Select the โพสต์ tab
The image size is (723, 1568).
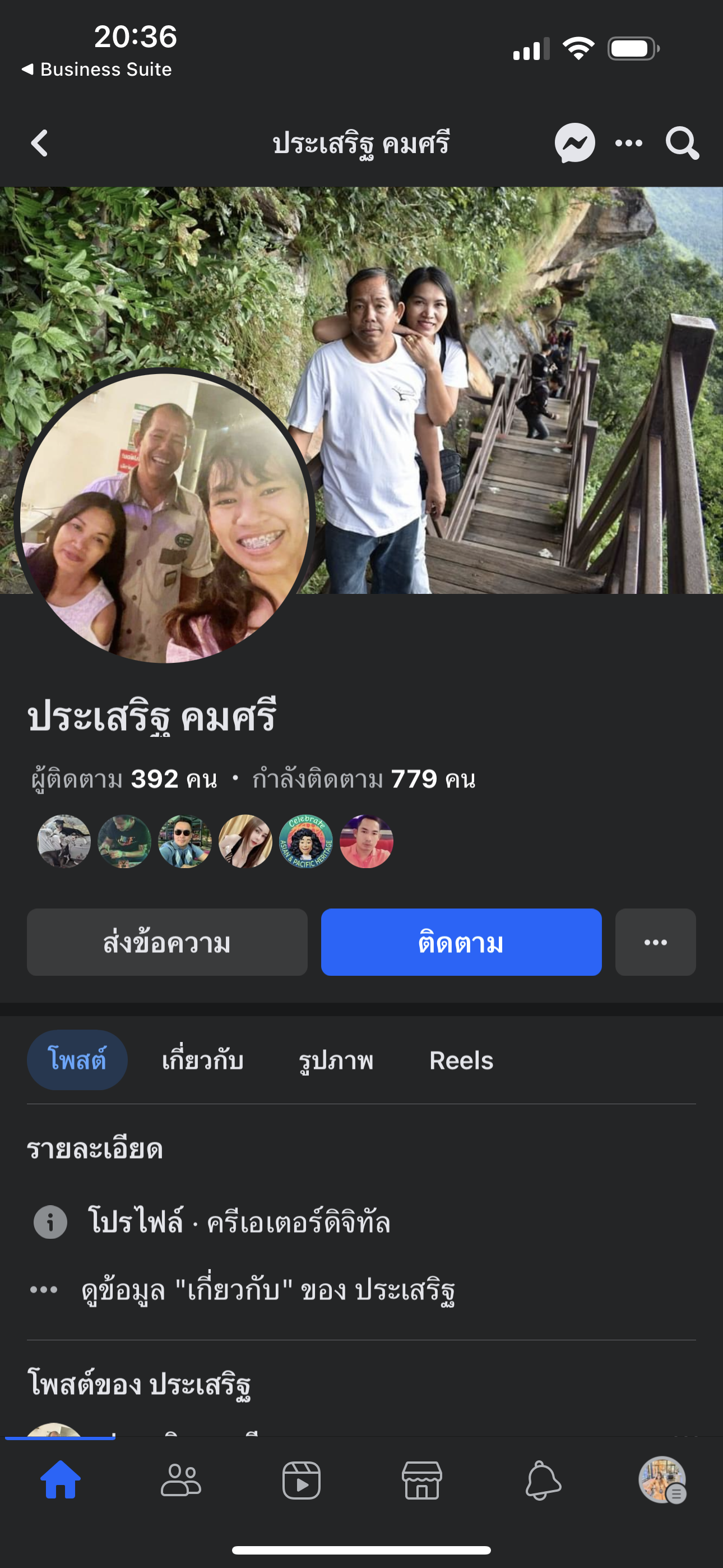click(x=77, y=1060)
